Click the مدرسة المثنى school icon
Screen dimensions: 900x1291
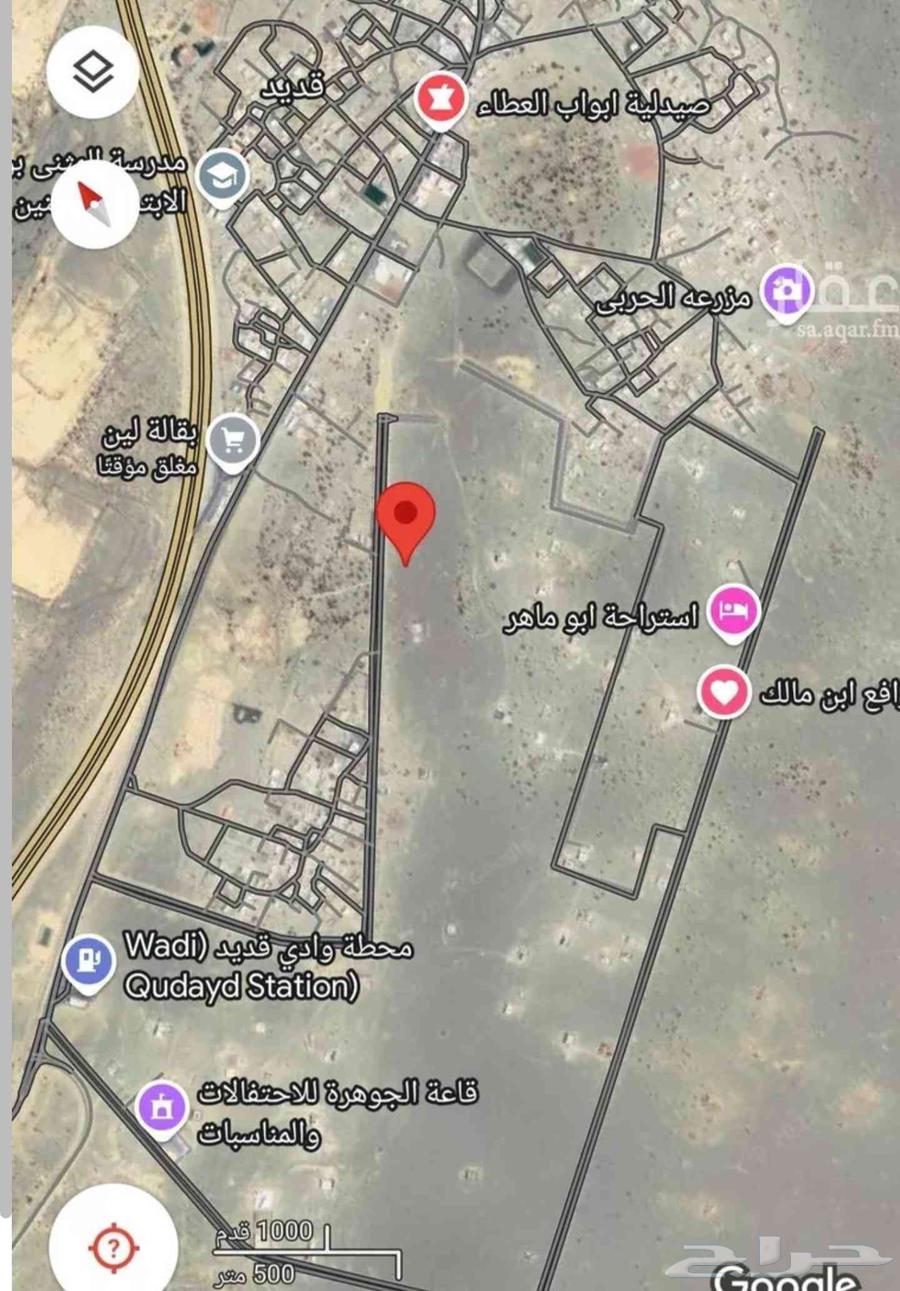click(222, 174)
